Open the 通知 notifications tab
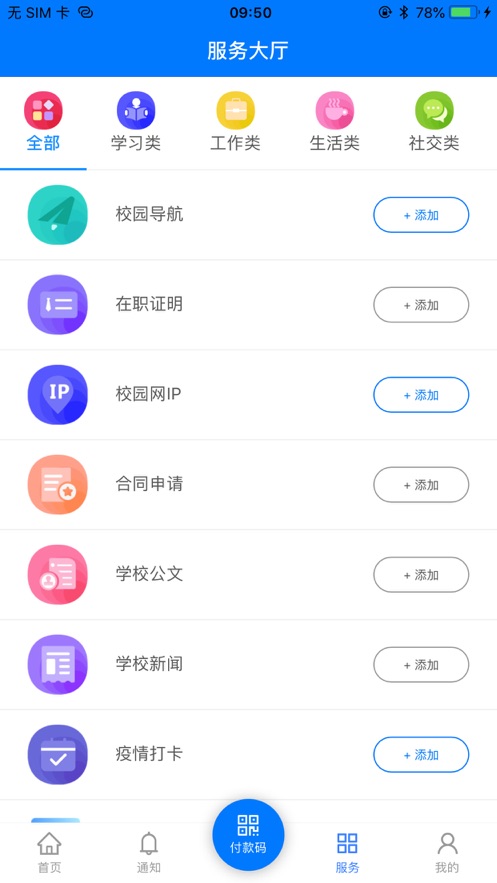497x883 pixels. [x=149, y=852]
